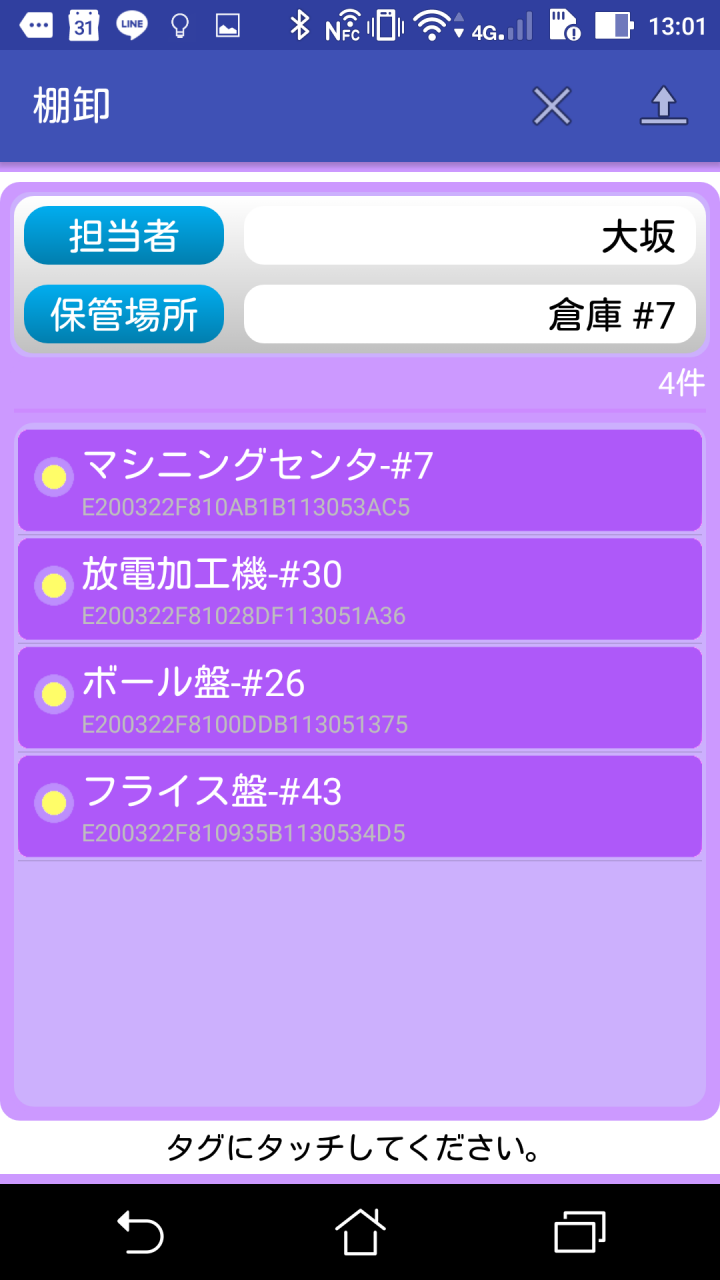
Task: Tap the upload icon to submit inventory data
Action: point(665,106)
